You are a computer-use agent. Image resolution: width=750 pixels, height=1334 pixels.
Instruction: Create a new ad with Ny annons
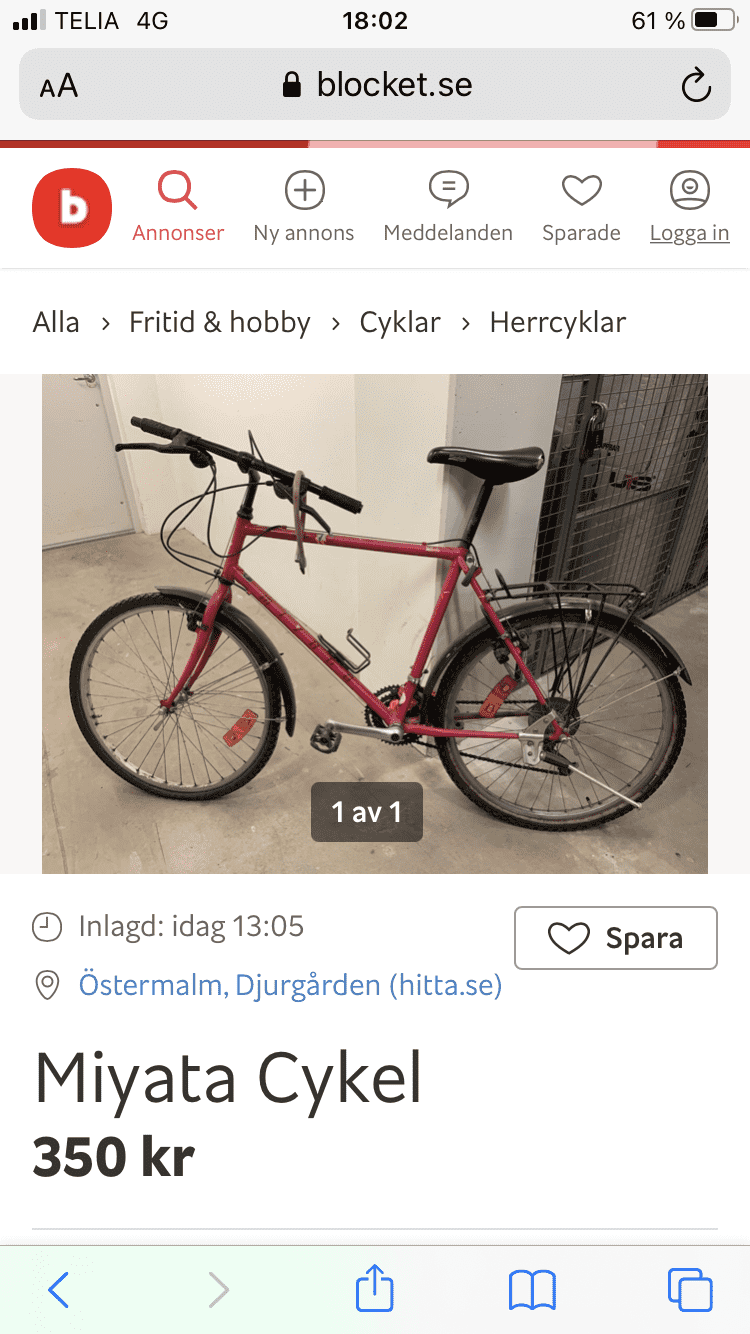[x=304, y=207]
